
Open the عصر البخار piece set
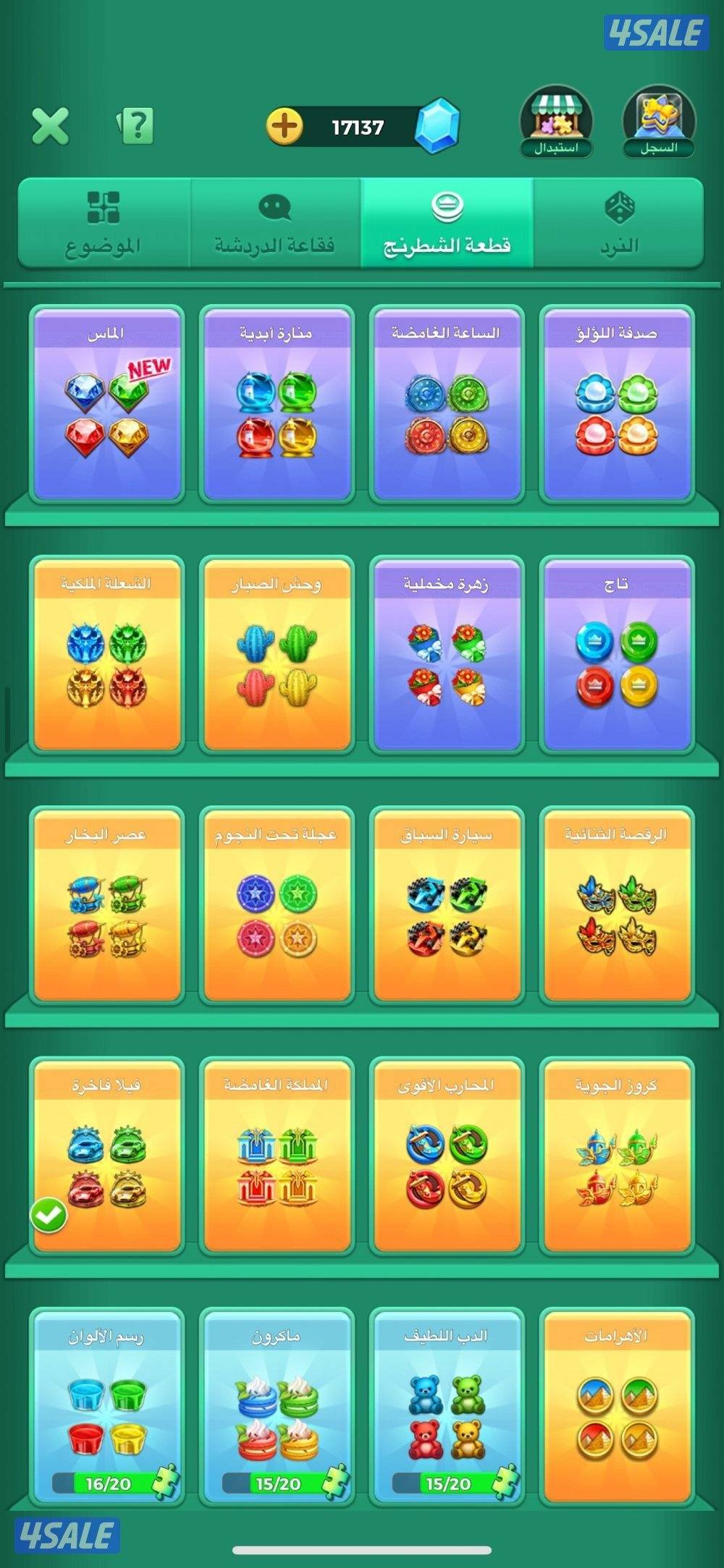tap(106, 905)
